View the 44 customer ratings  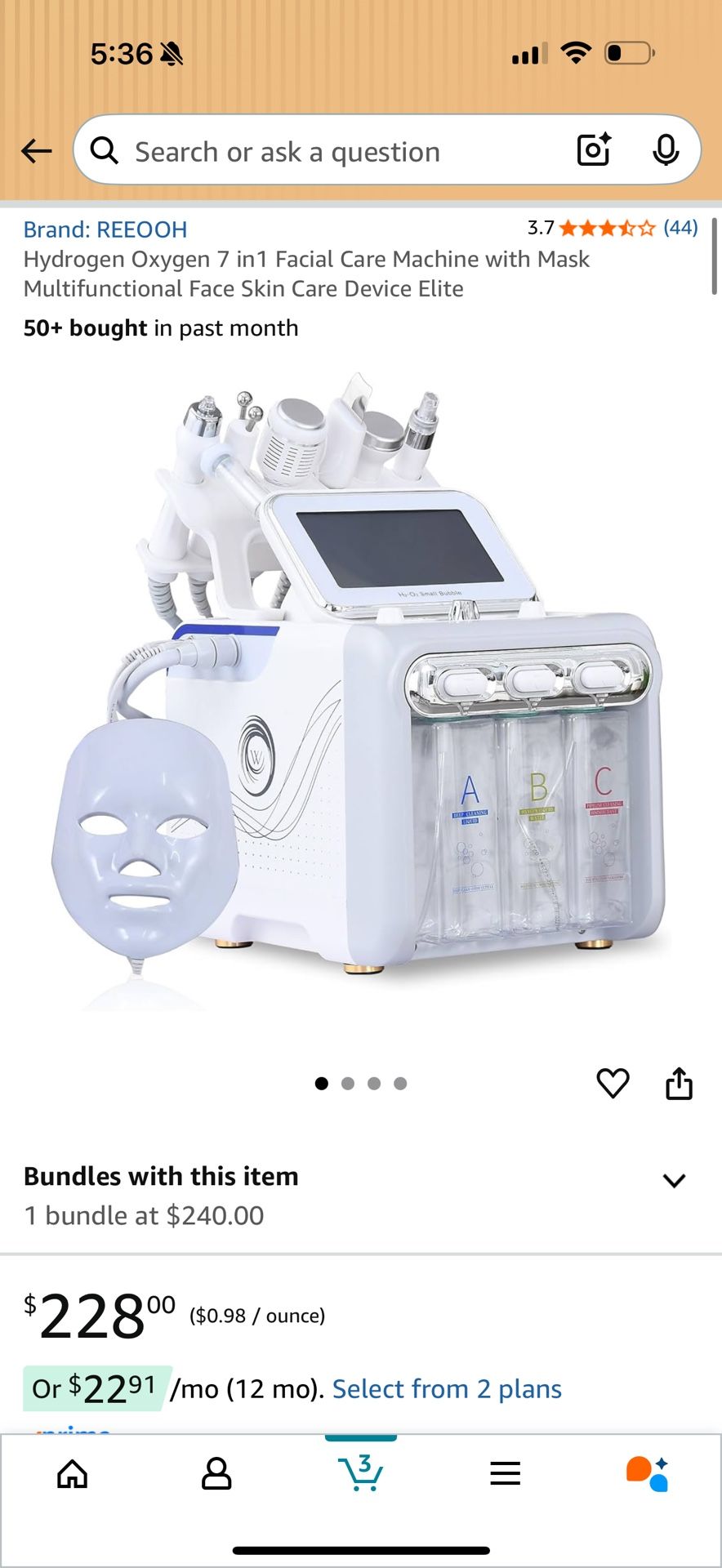click(x=680, y=228)
